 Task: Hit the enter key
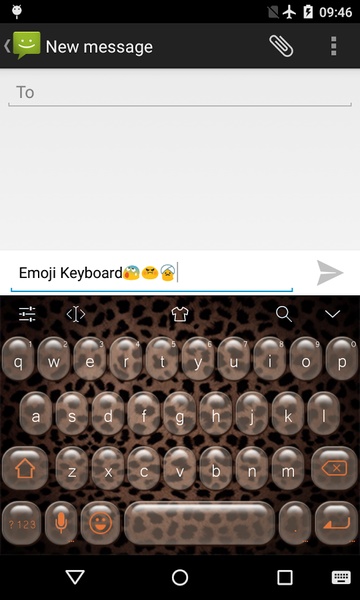coord(336,523)
